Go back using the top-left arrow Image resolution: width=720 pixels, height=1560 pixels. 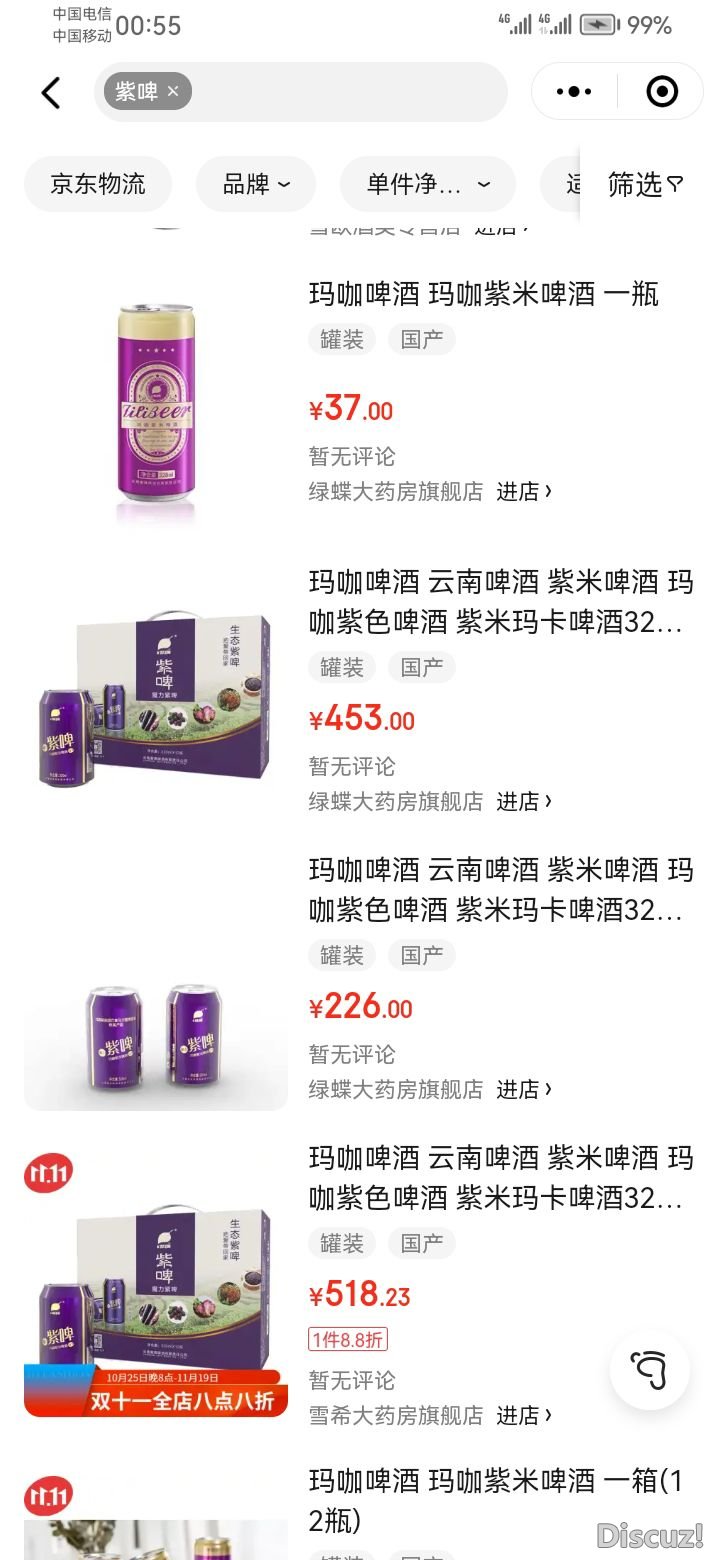tap(51, 93)
